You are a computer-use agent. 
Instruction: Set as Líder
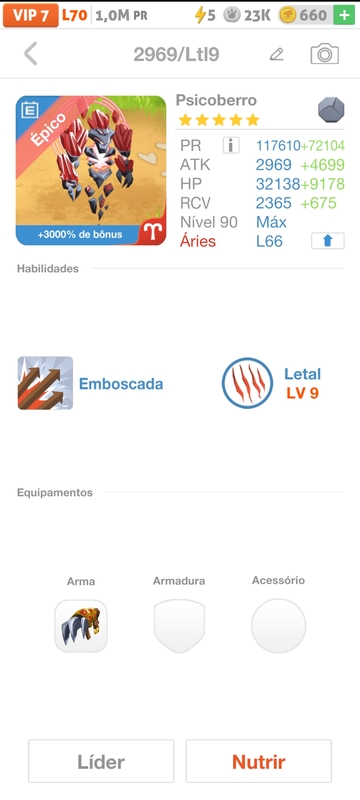click(101, 761)
